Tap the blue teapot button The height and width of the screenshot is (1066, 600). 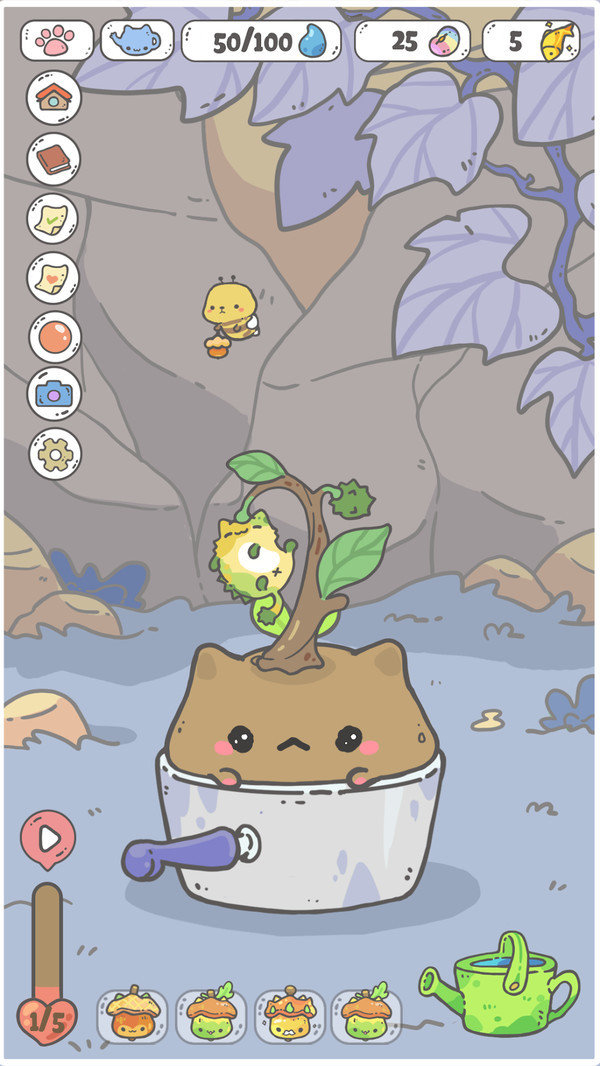[x=136, y=41]
